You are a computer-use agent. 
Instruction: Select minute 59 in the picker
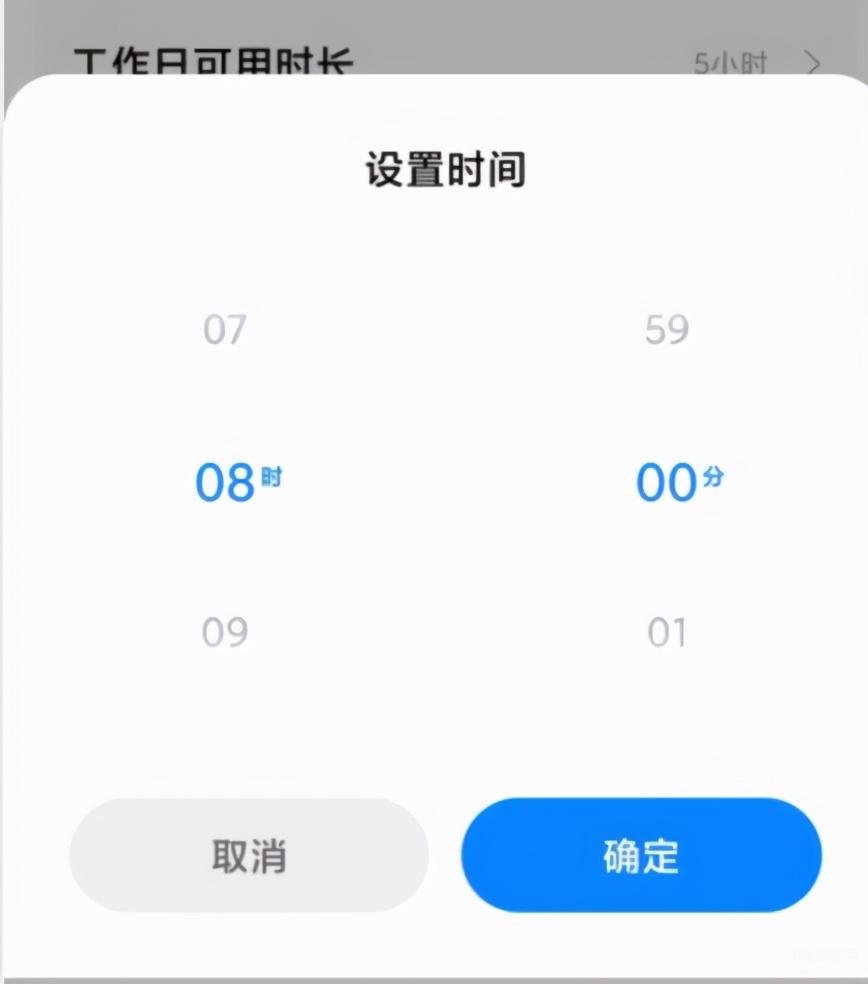(667, 329)
